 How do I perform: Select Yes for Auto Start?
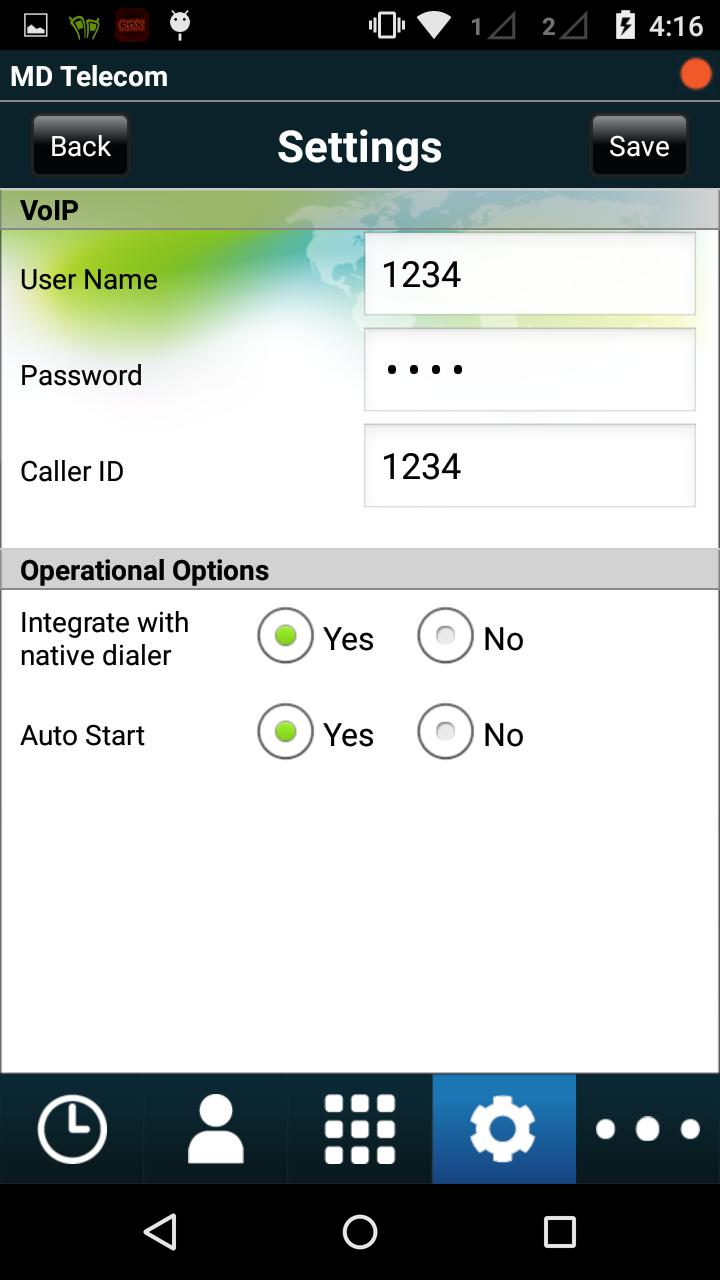click(285, 733)
